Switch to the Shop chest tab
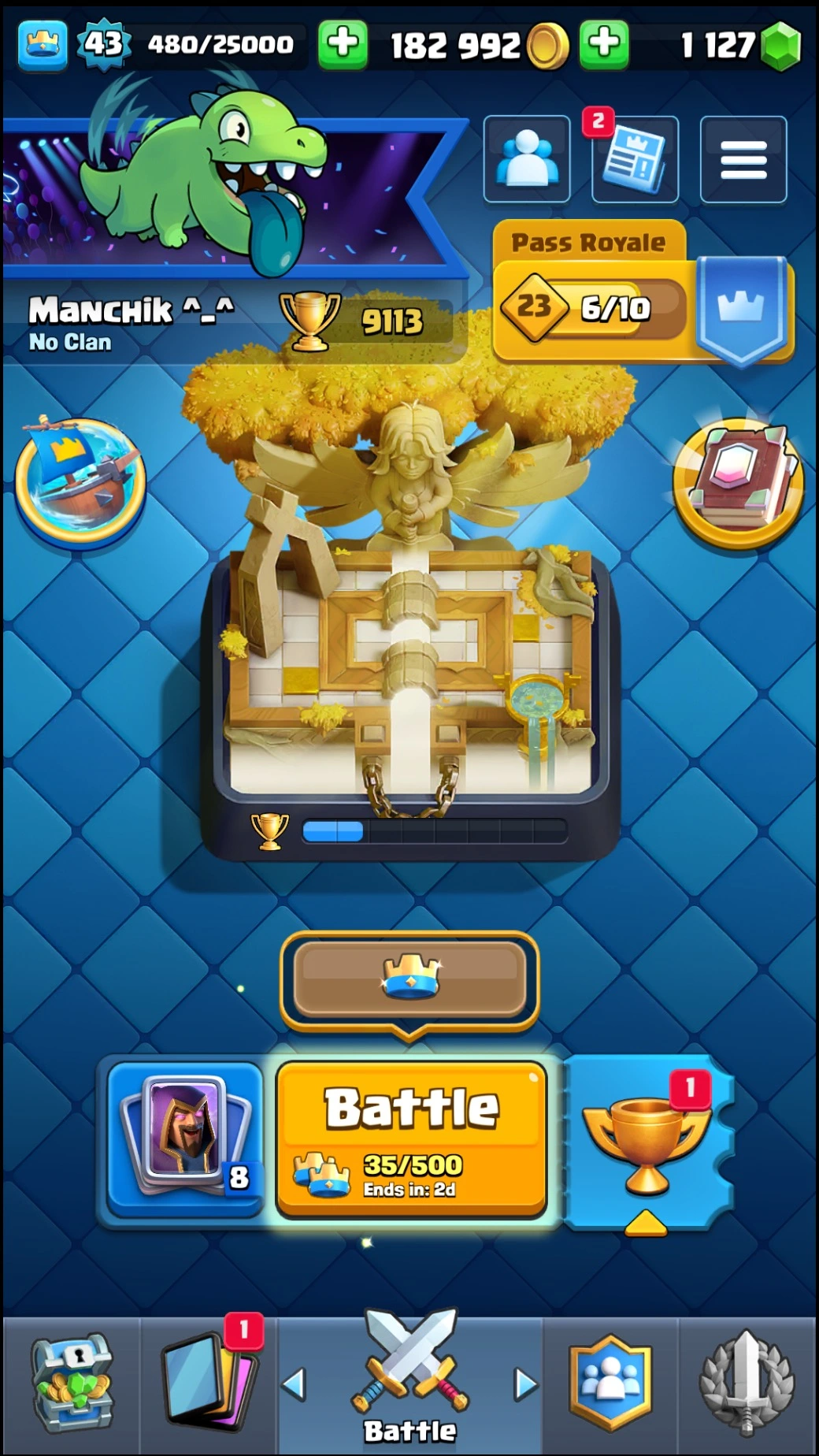This screenshot has height=1456, width=819. click(71, 1383)
